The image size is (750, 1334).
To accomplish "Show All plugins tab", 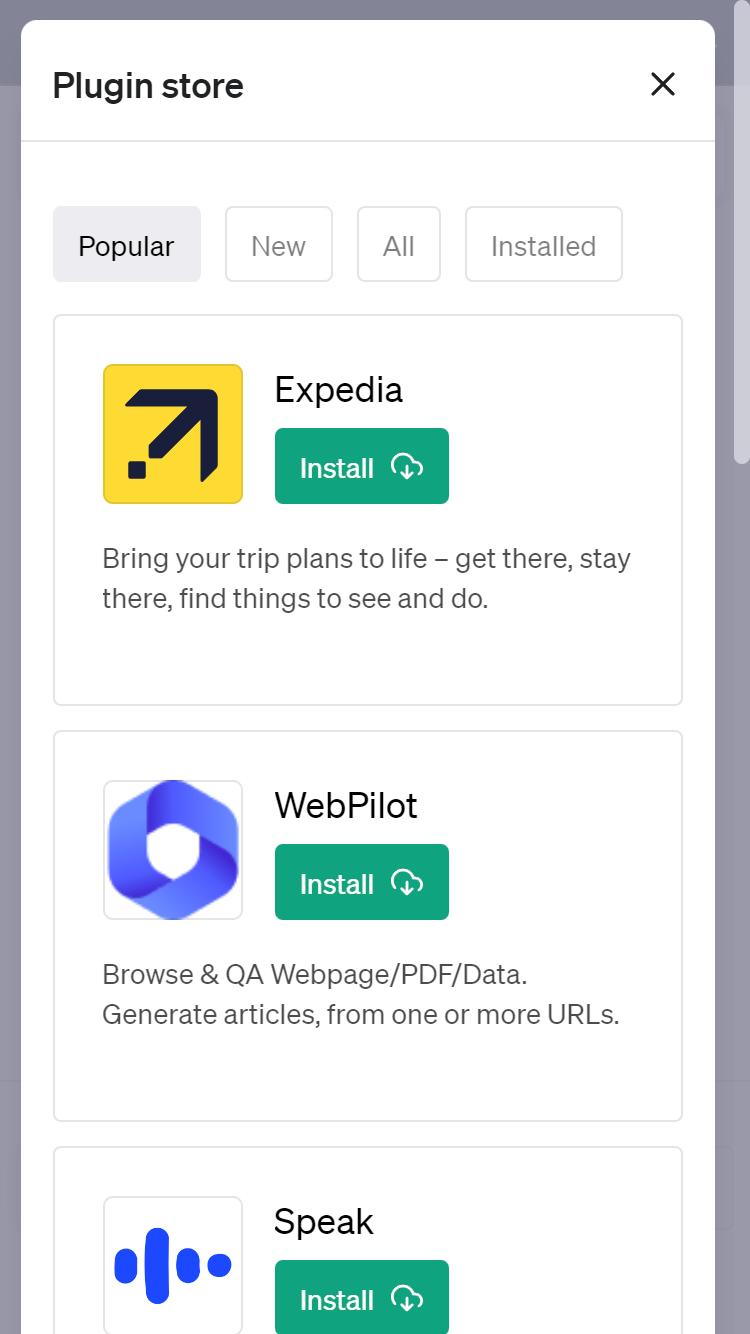I will pos(399,245).
